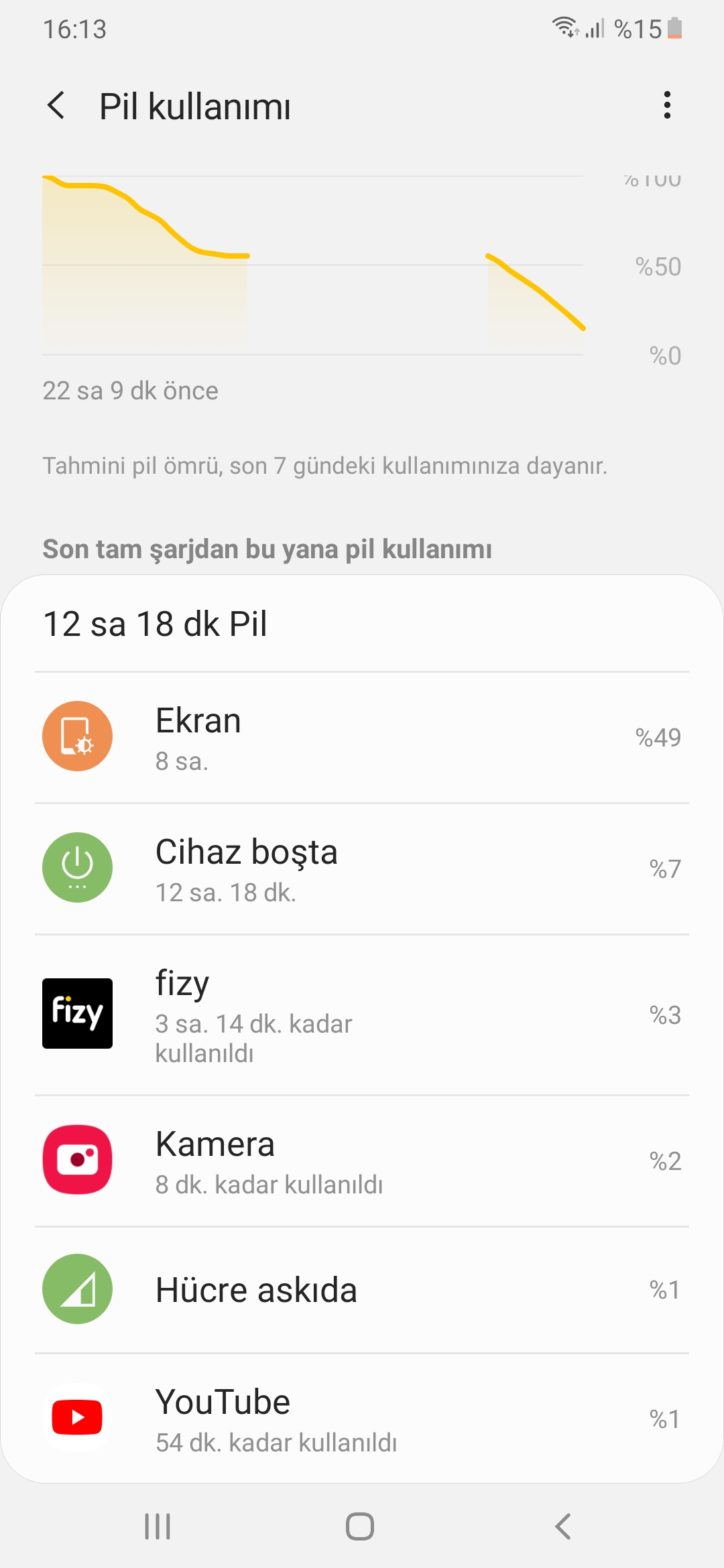Tap the system home button
Screen dimensions: 724x1568
point(360,1526)
